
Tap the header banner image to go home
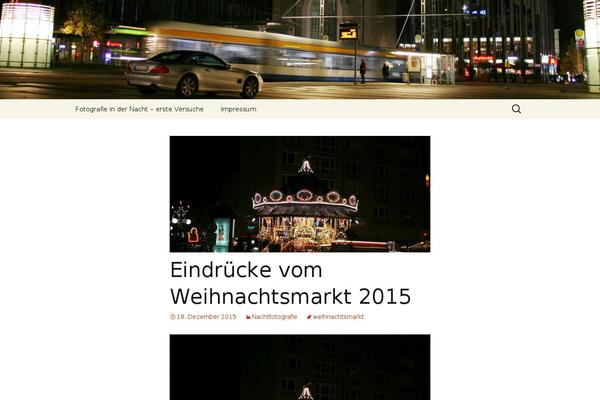pos(300,48)
